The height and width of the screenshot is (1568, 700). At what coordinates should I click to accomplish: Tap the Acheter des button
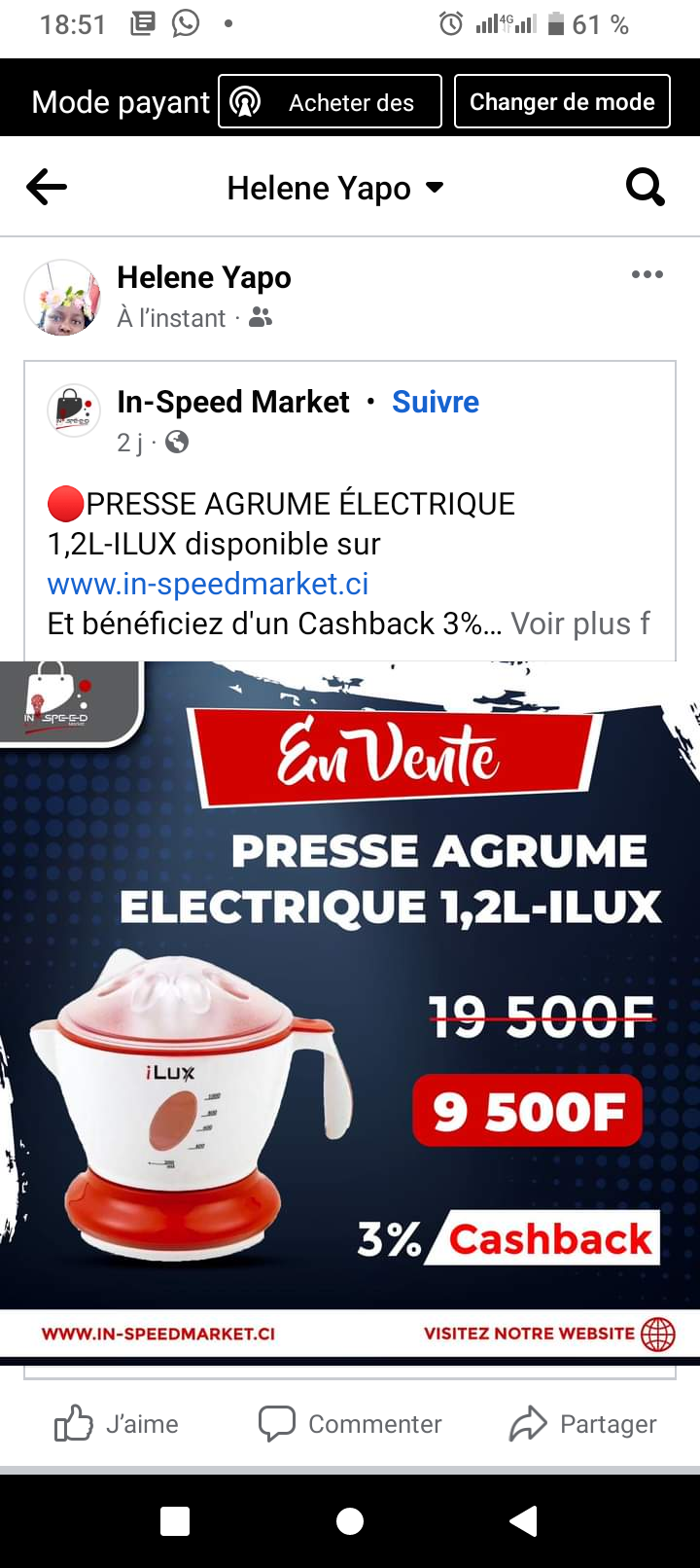click(330, 102)
